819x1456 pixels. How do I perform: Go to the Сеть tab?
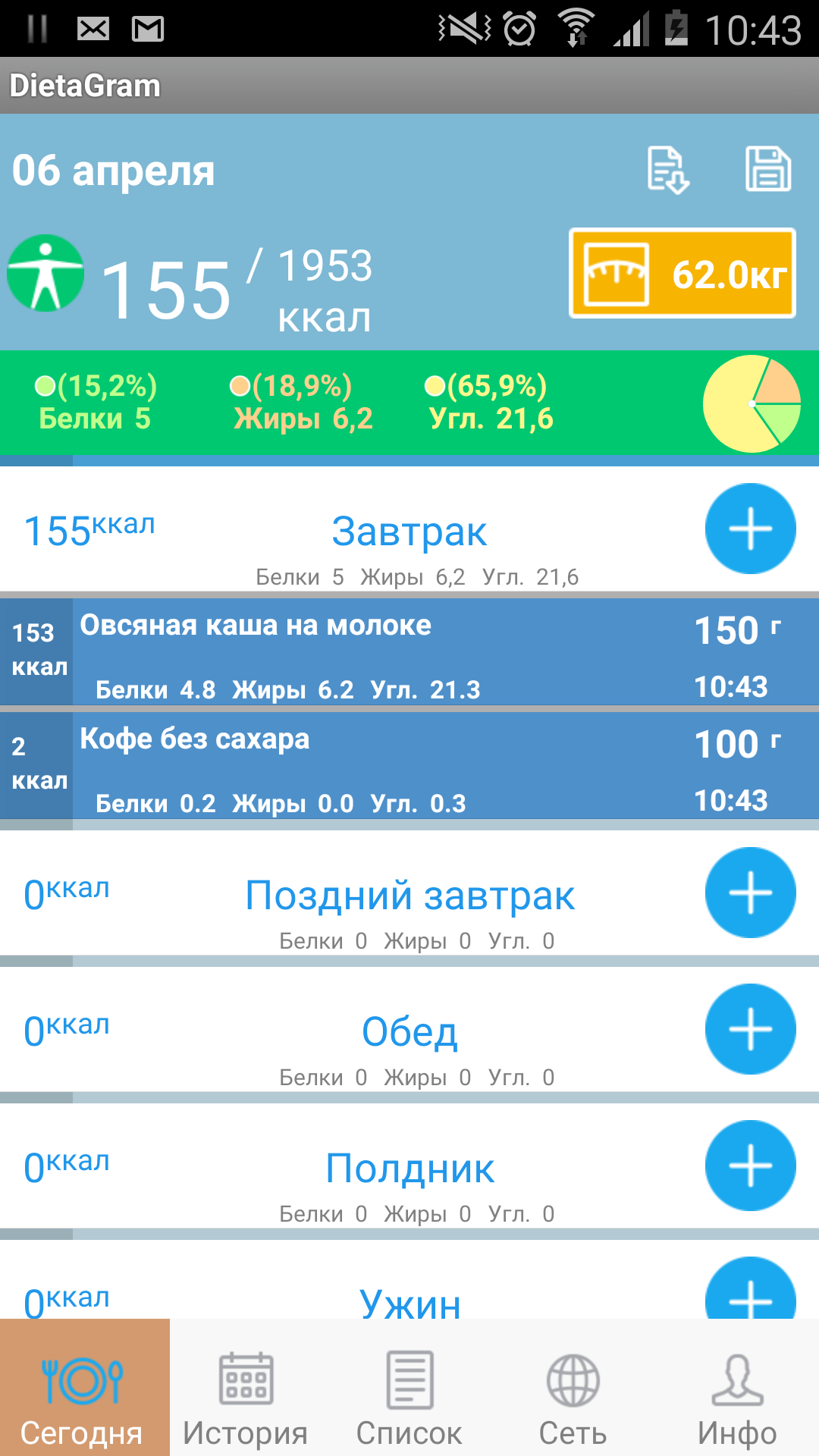[x=573, y=1395]
